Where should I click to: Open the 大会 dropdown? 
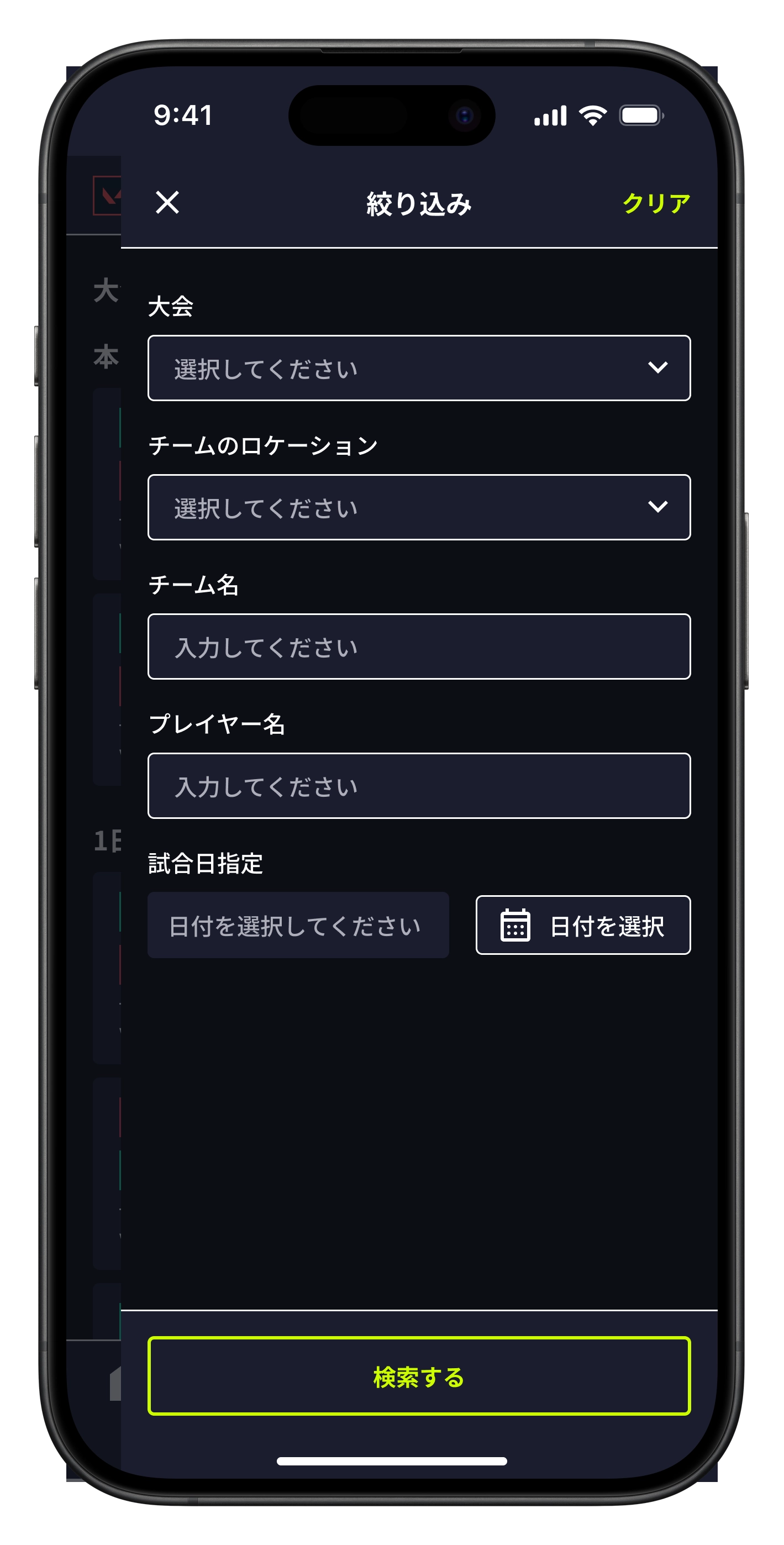click(x=419, y=367)
